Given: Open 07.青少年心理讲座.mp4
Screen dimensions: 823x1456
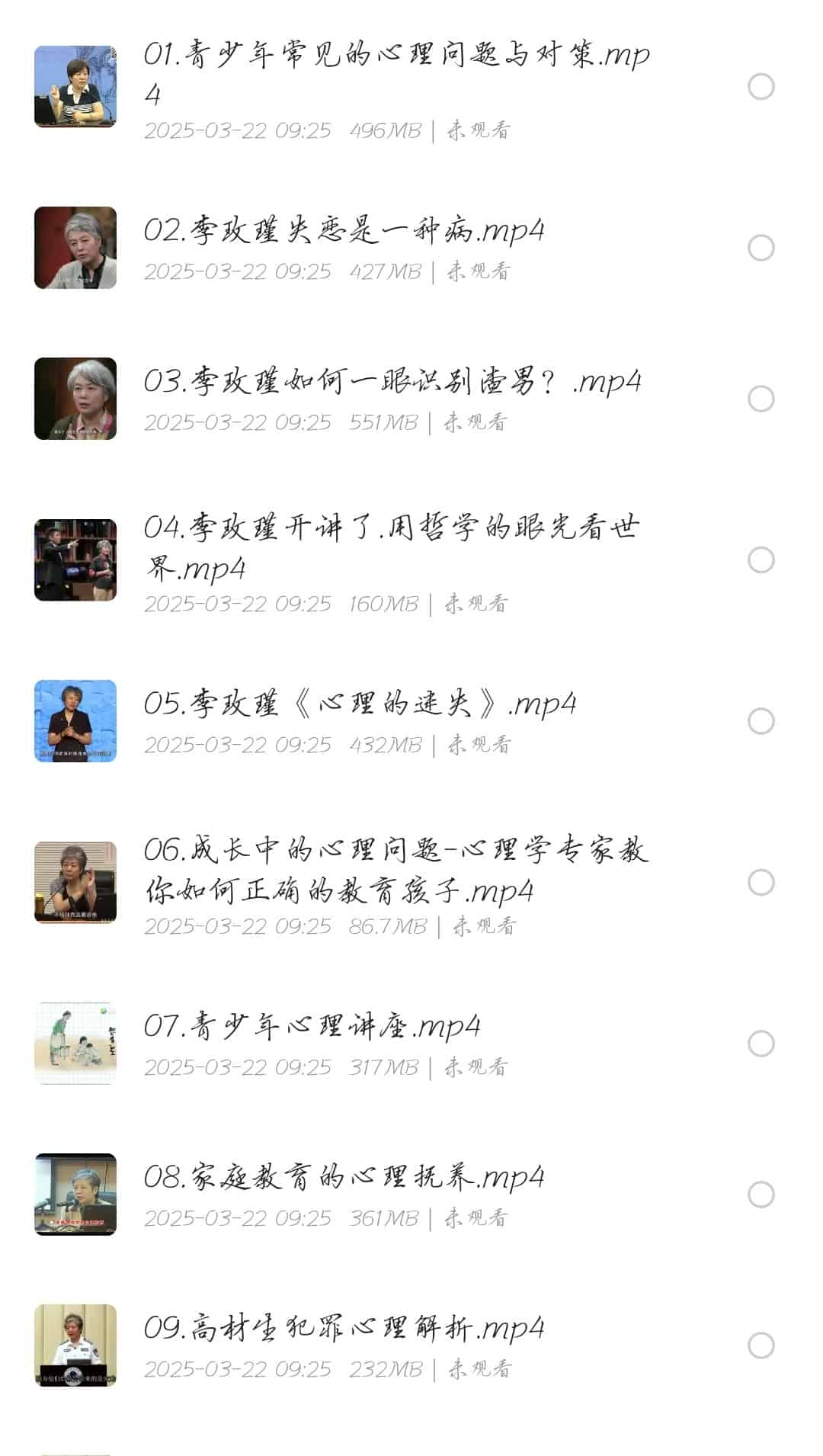Looking at the screenshot, I should point(312,1026).
